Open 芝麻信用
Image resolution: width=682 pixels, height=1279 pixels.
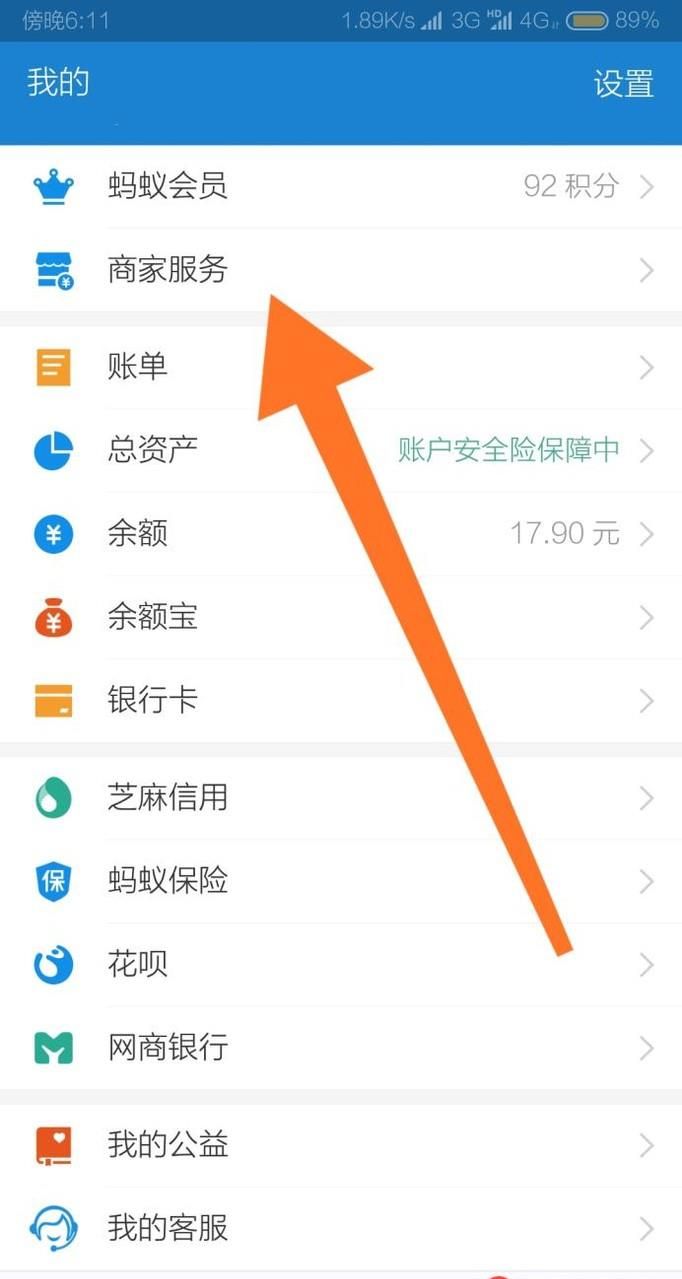coord(167,798)
